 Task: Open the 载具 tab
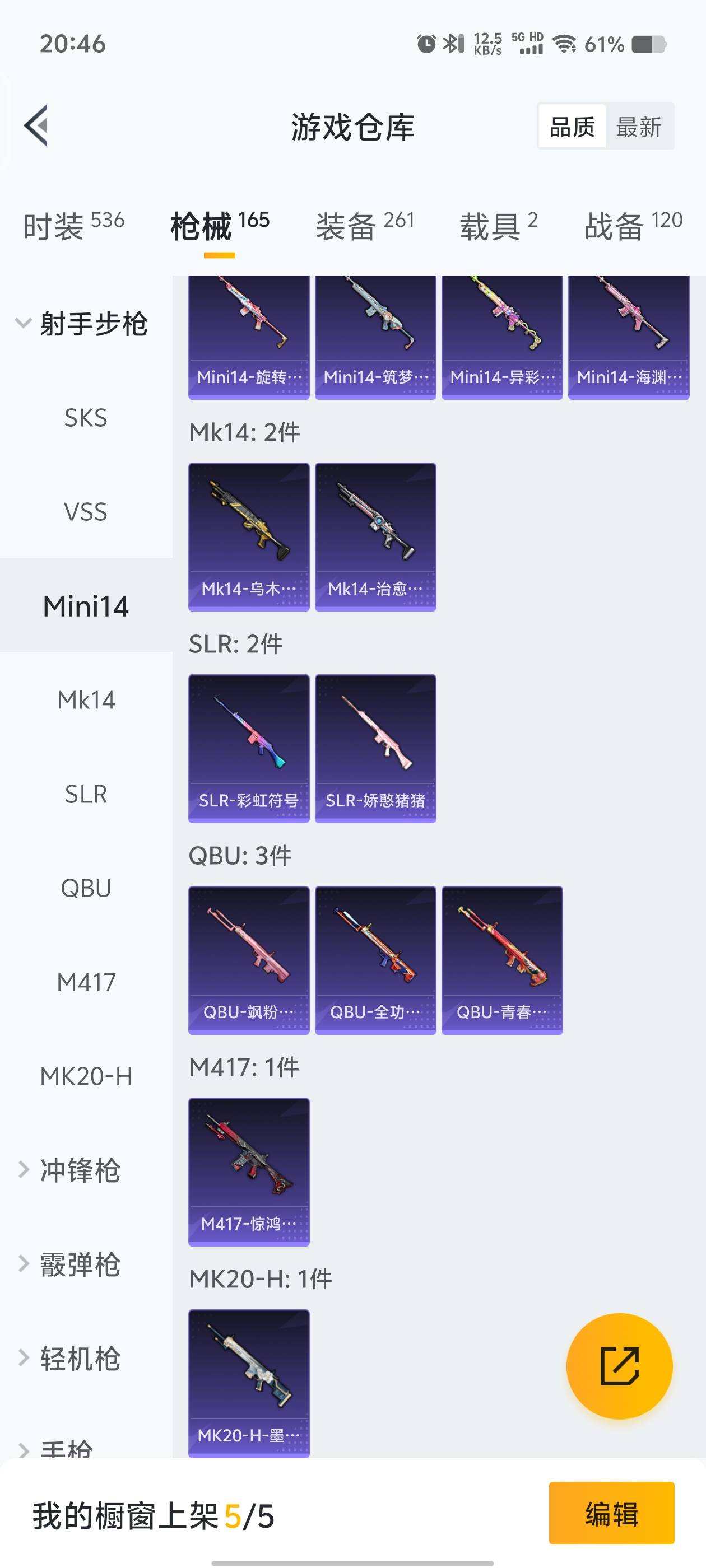click(x=498, y=226)
